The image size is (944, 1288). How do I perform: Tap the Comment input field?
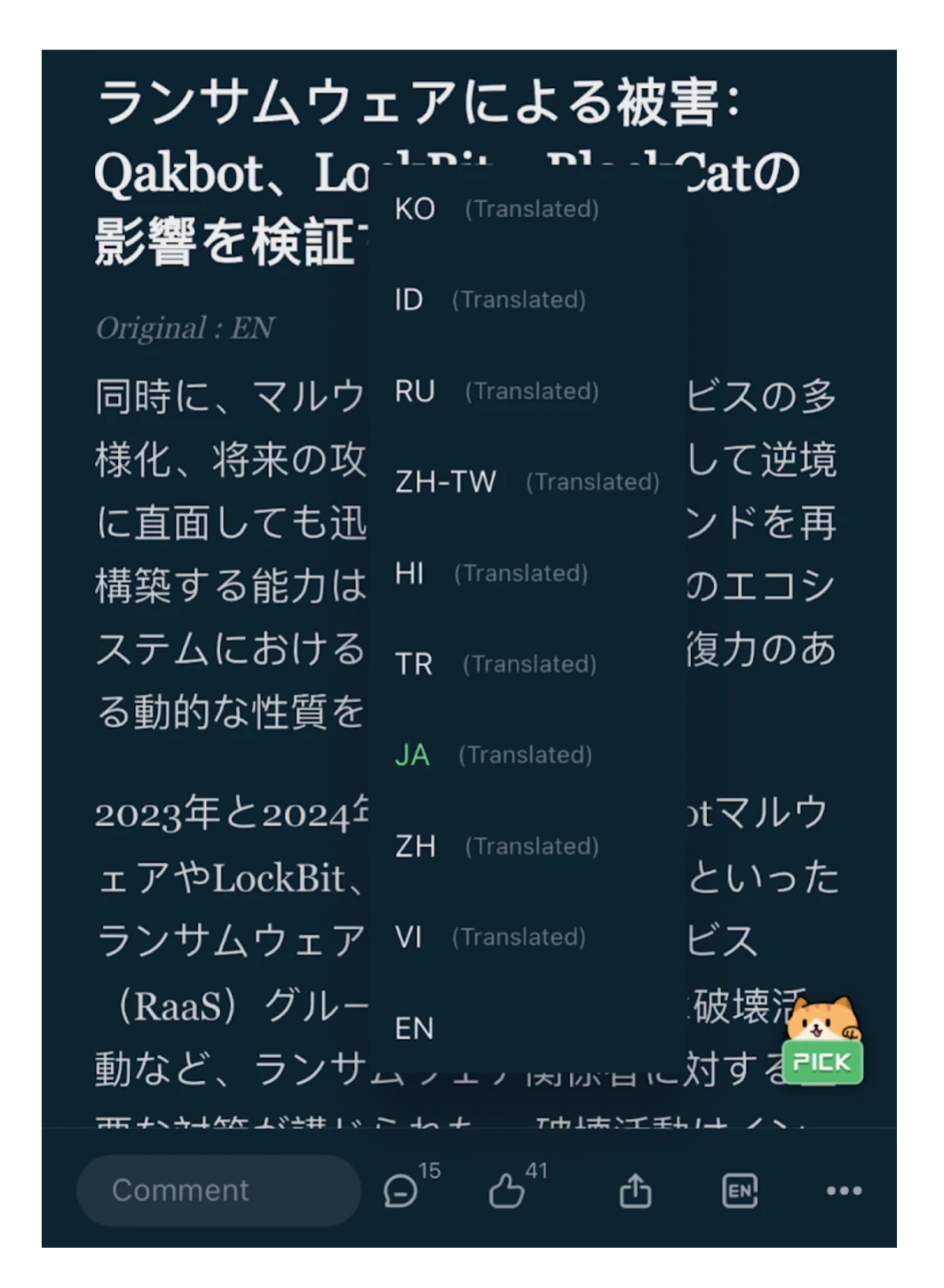pos(218,1191)
